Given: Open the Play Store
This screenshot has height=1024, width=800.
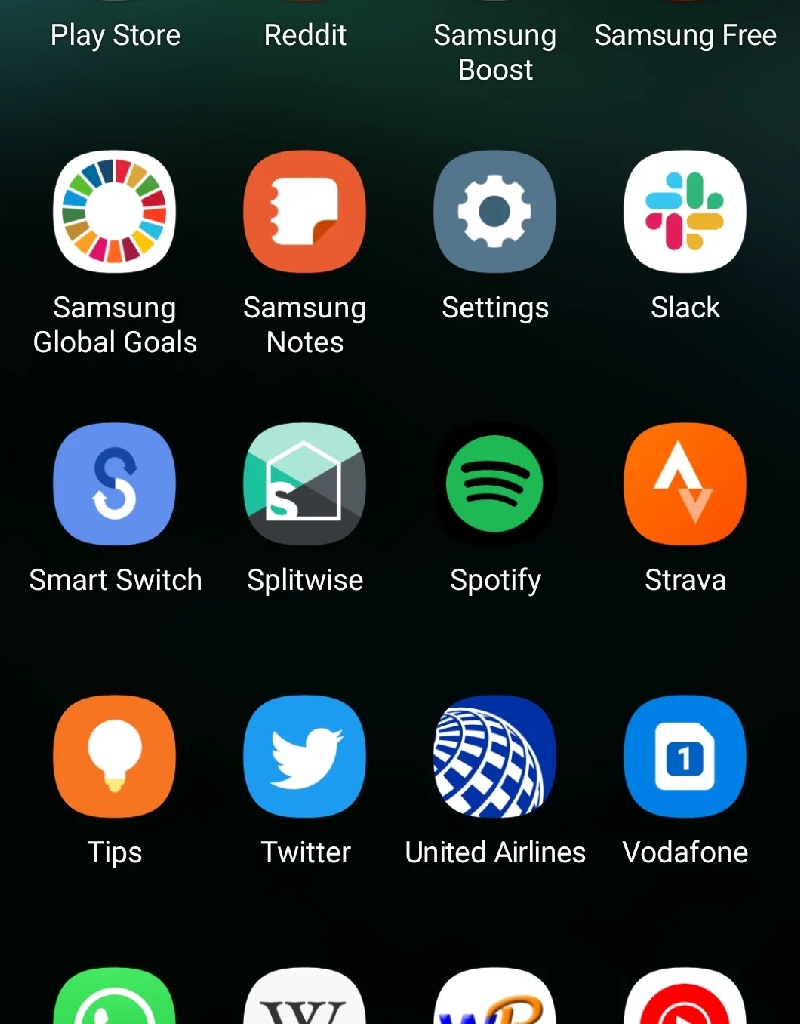Looking at the screenshot, I should tap(115, 35).
